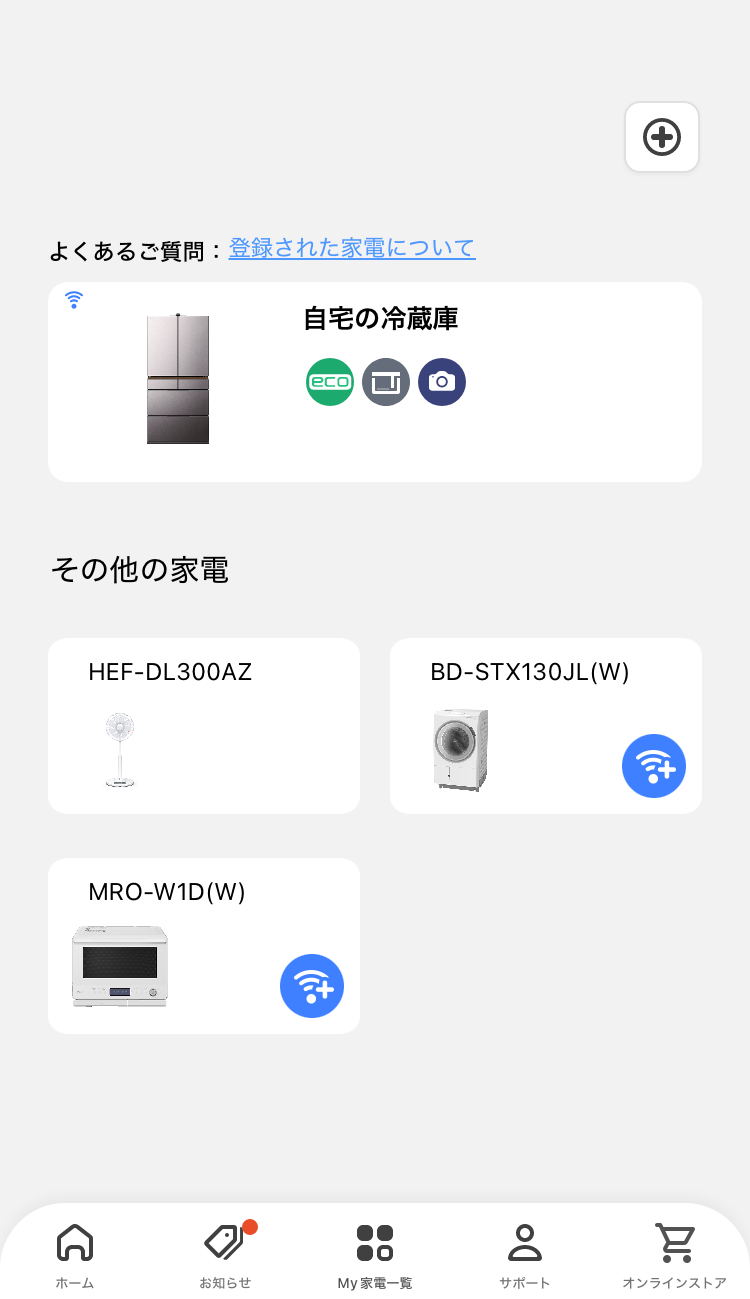The image size is (750, 1299).
Task: Open the 自宅の冷蔵庫 appliance card
Action: pos(380,319)
